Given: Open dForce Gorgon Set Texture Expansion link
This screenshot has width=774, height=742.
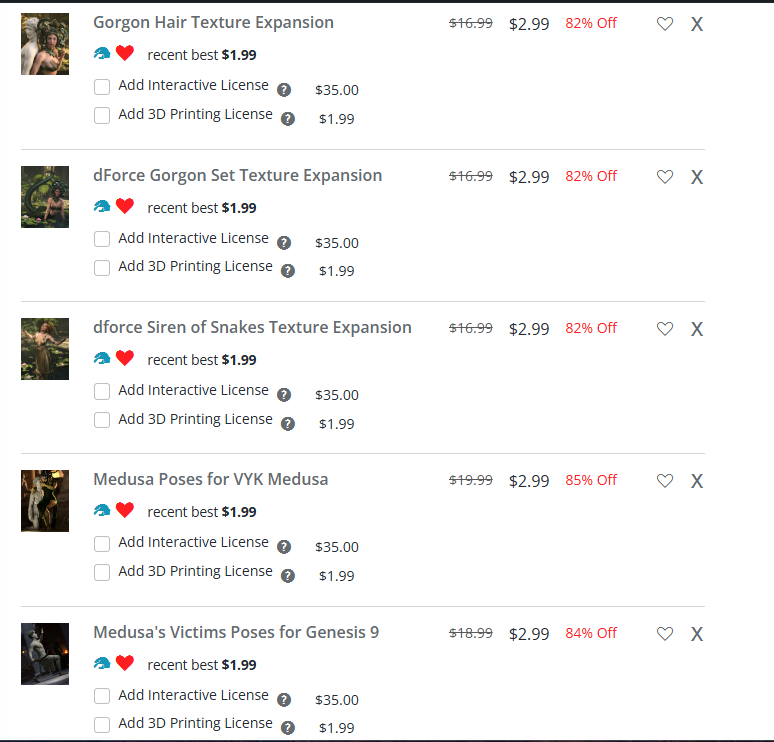Looking at the screenshot, I should click(237, 176).
